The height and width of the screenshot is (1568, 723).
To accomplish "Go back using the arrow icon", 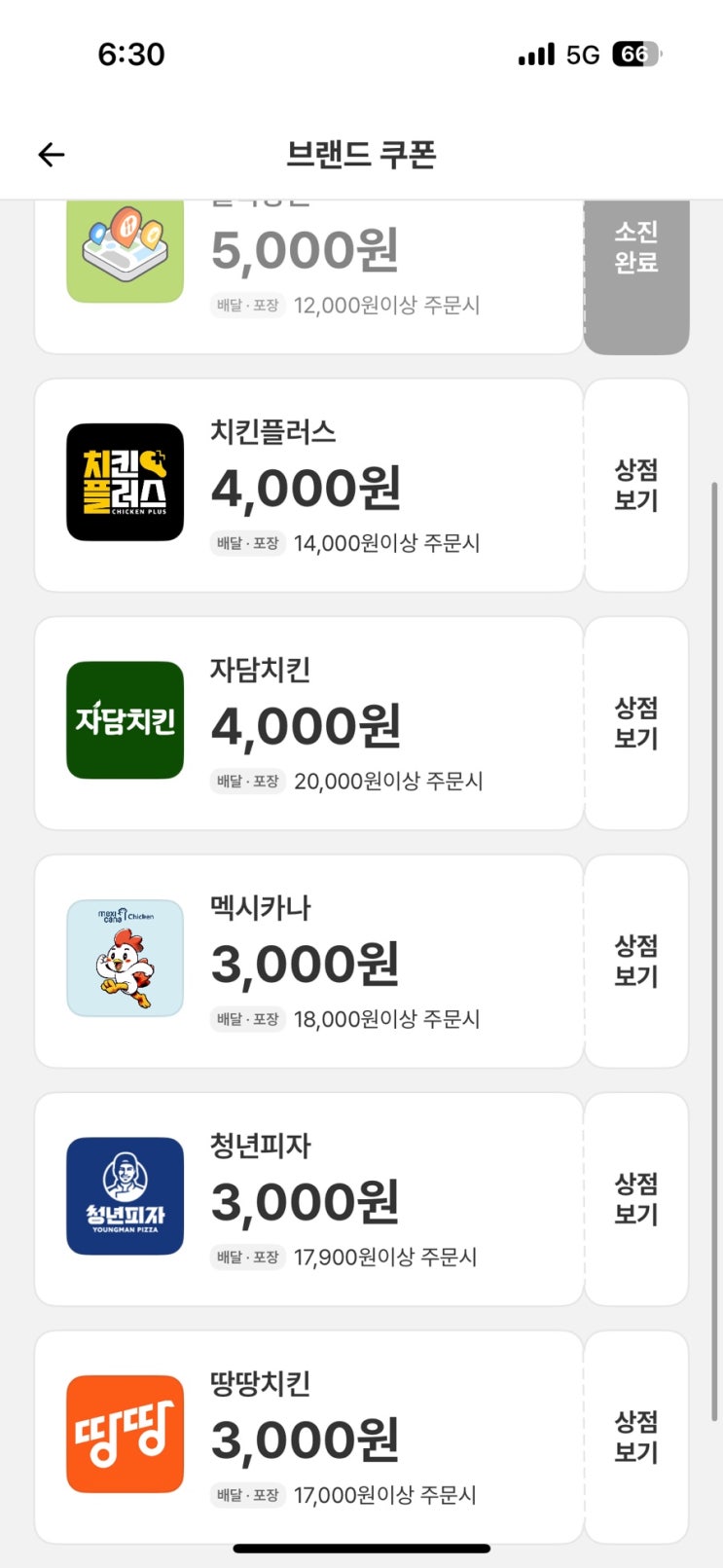I will (x=51, y=154).
